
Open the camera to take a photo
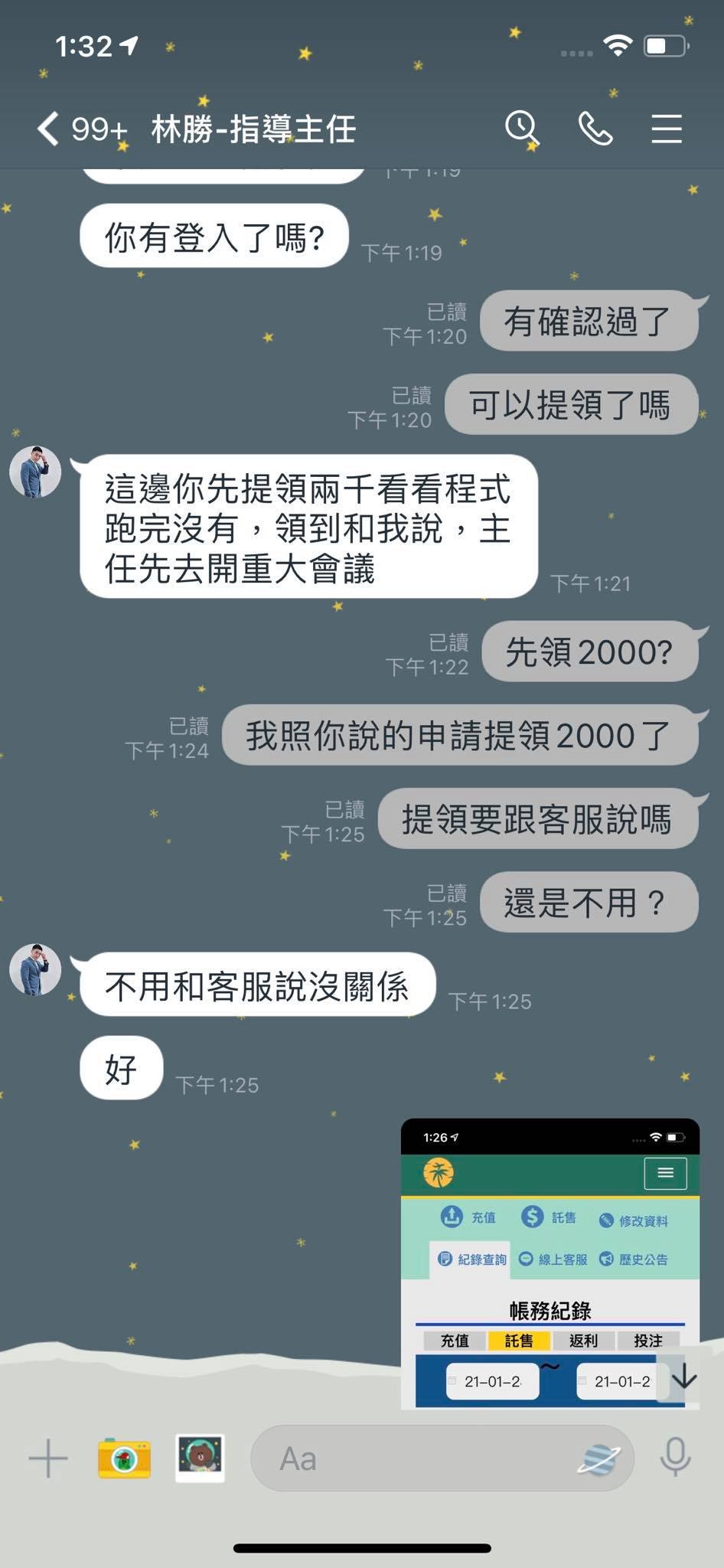coord(124,1458)
